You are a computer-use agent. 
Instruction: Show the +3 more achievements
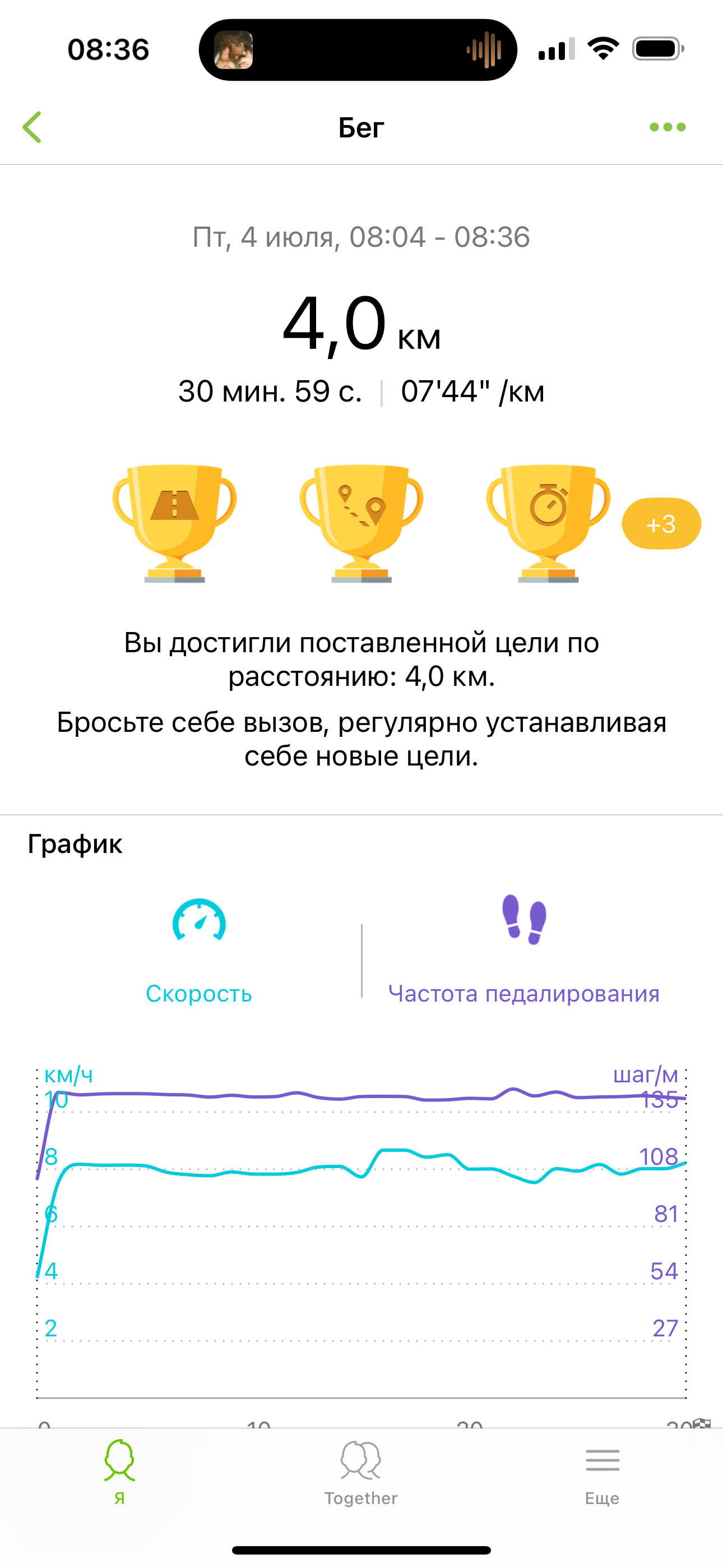coord(661,524)
